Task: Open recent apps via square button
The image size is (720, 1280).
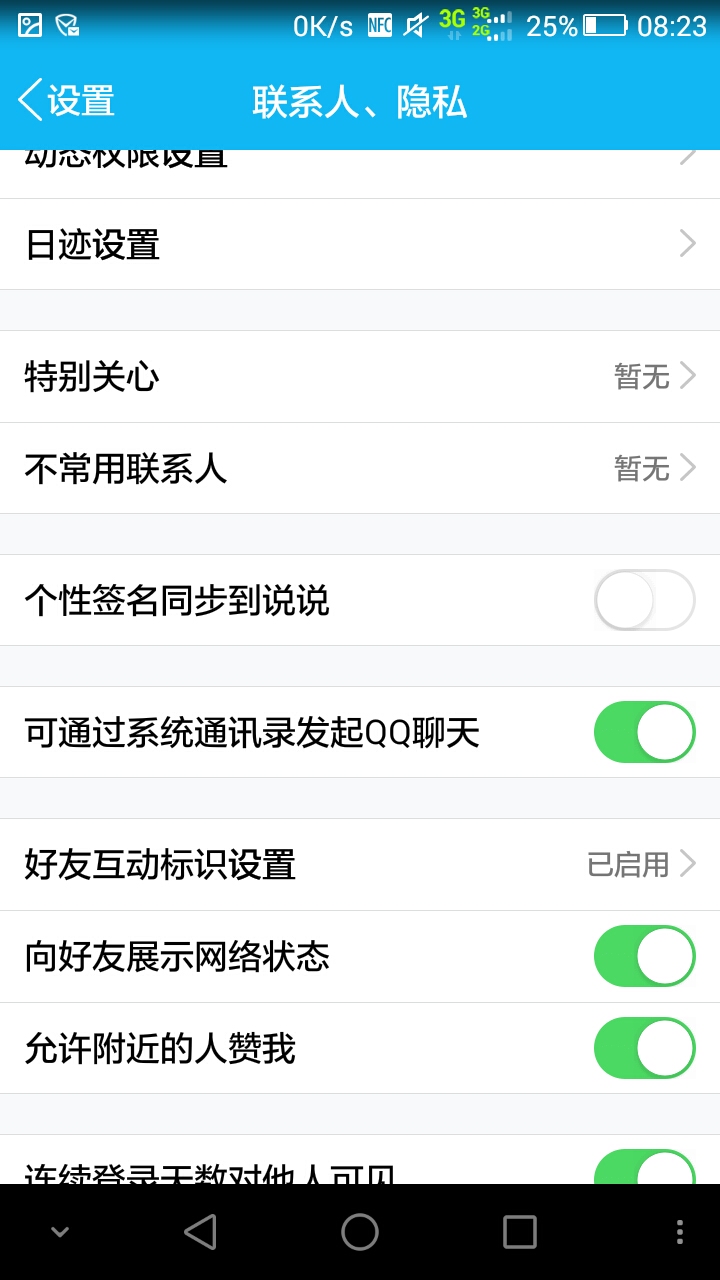Action: coord(520,1232)
